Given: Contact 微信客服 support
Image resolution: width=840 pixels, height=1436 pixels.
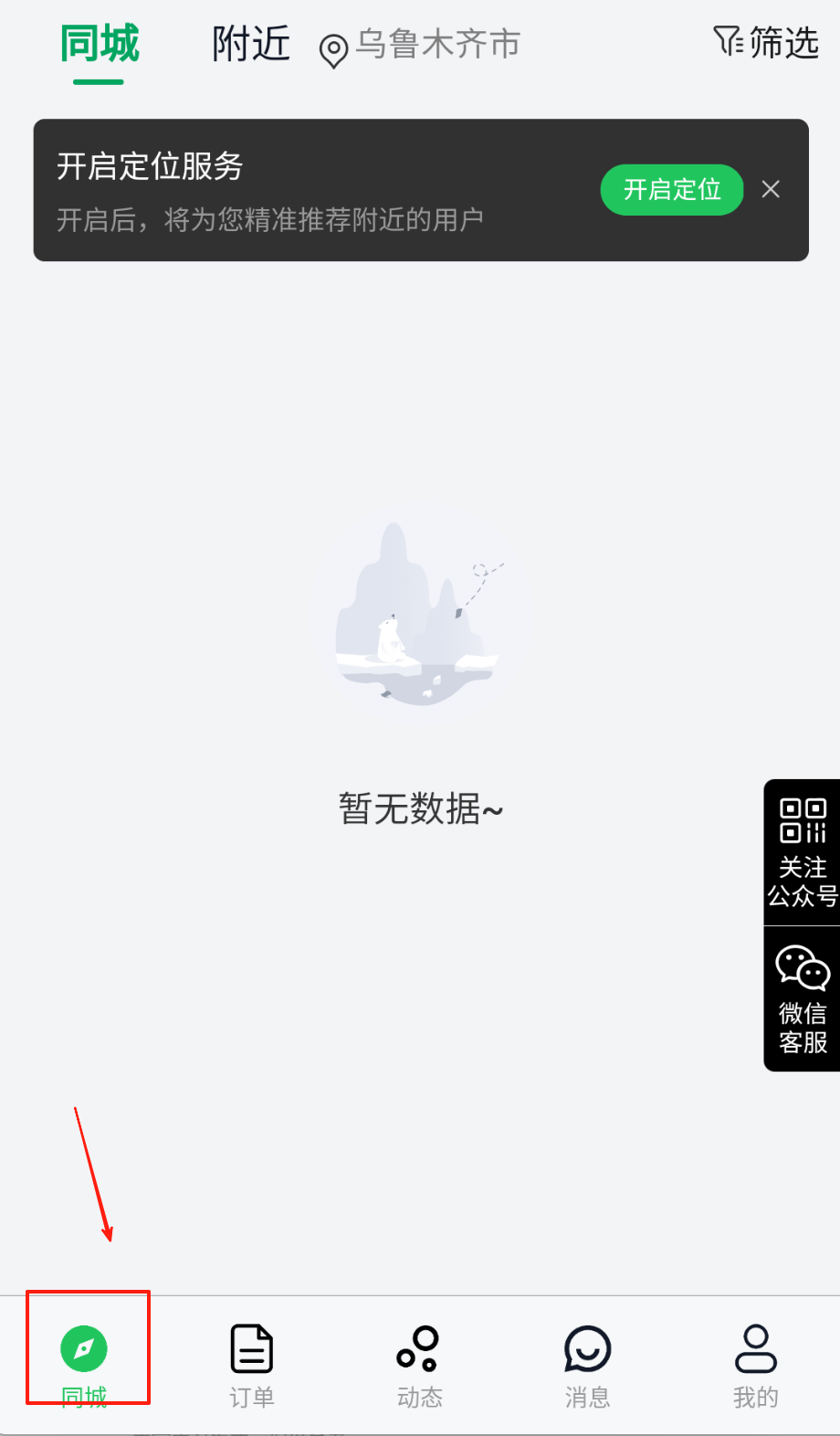Looking at the screenshot, I should point(802,999).
